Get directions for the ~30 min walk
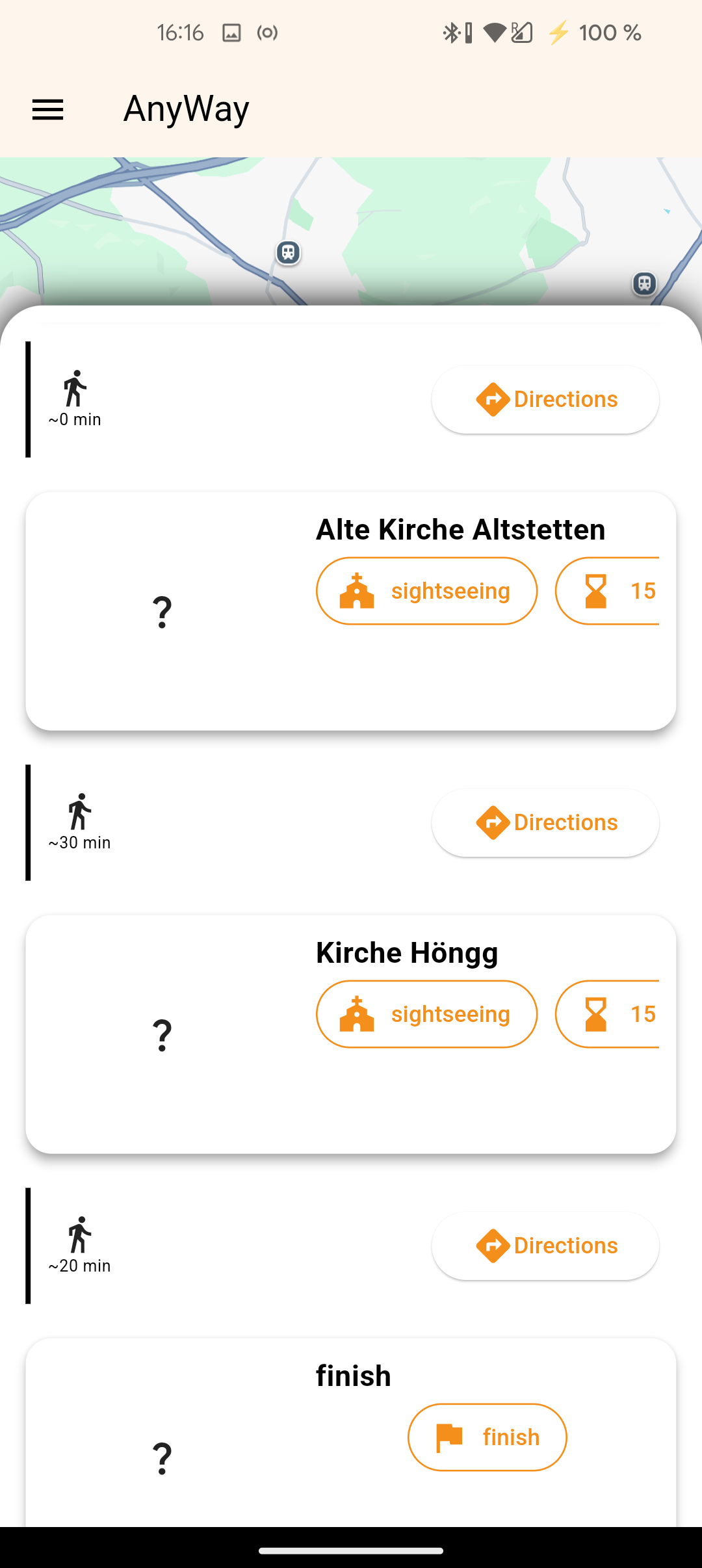The width and height of the screenshot is (702, 1568). pos(545,822)
